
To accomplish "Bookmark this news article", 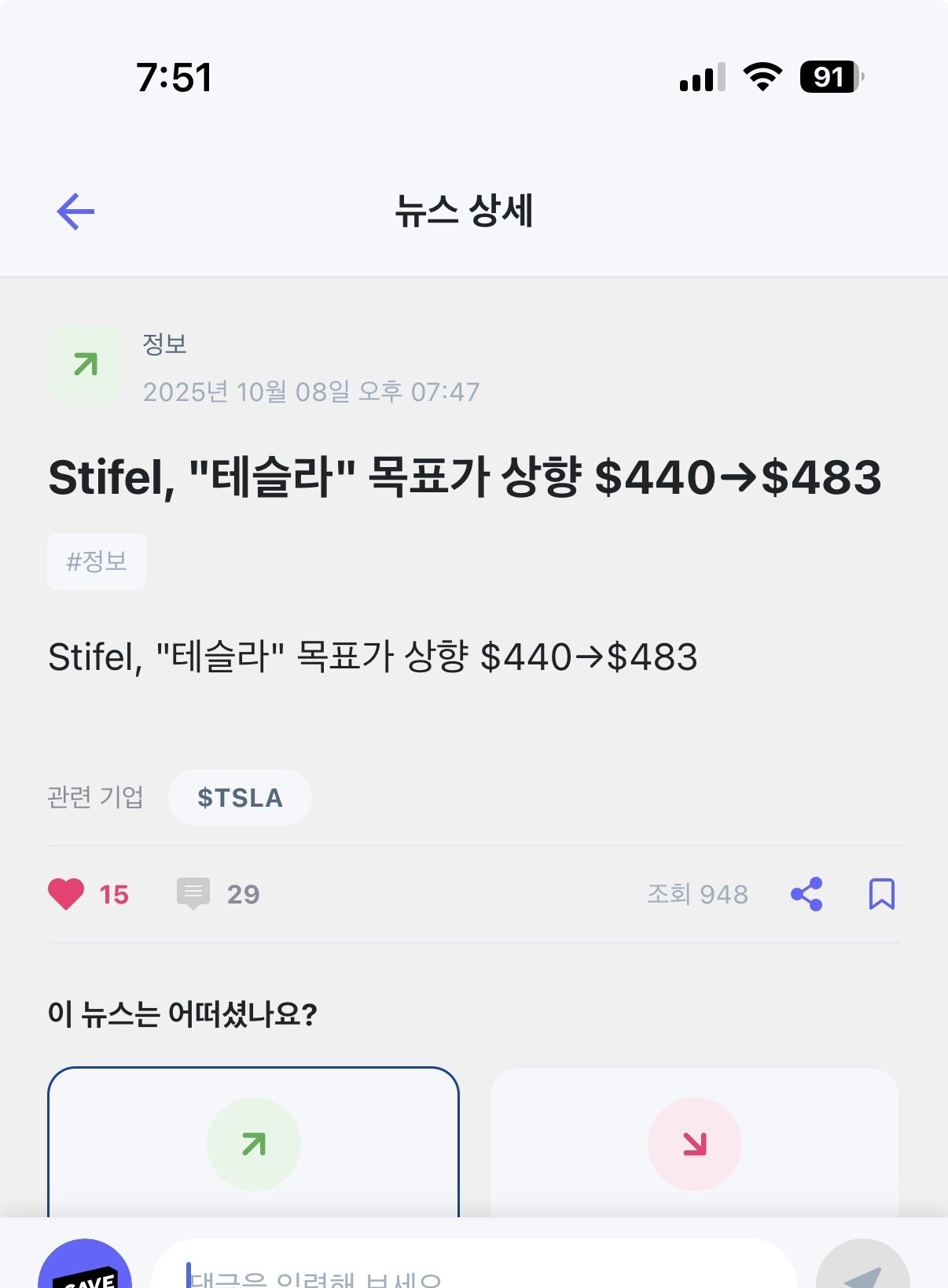I will (x=882, y=894).
